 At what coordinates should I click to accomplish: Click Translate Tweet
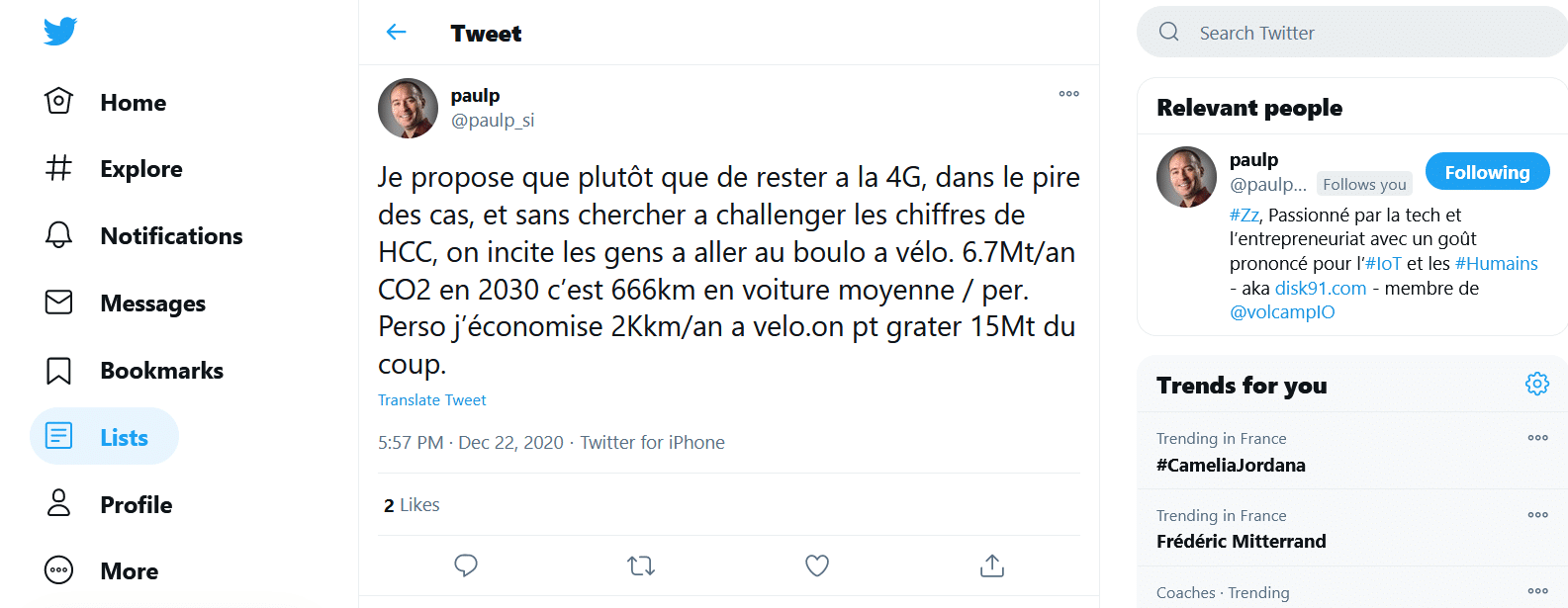tap(432, 400)
